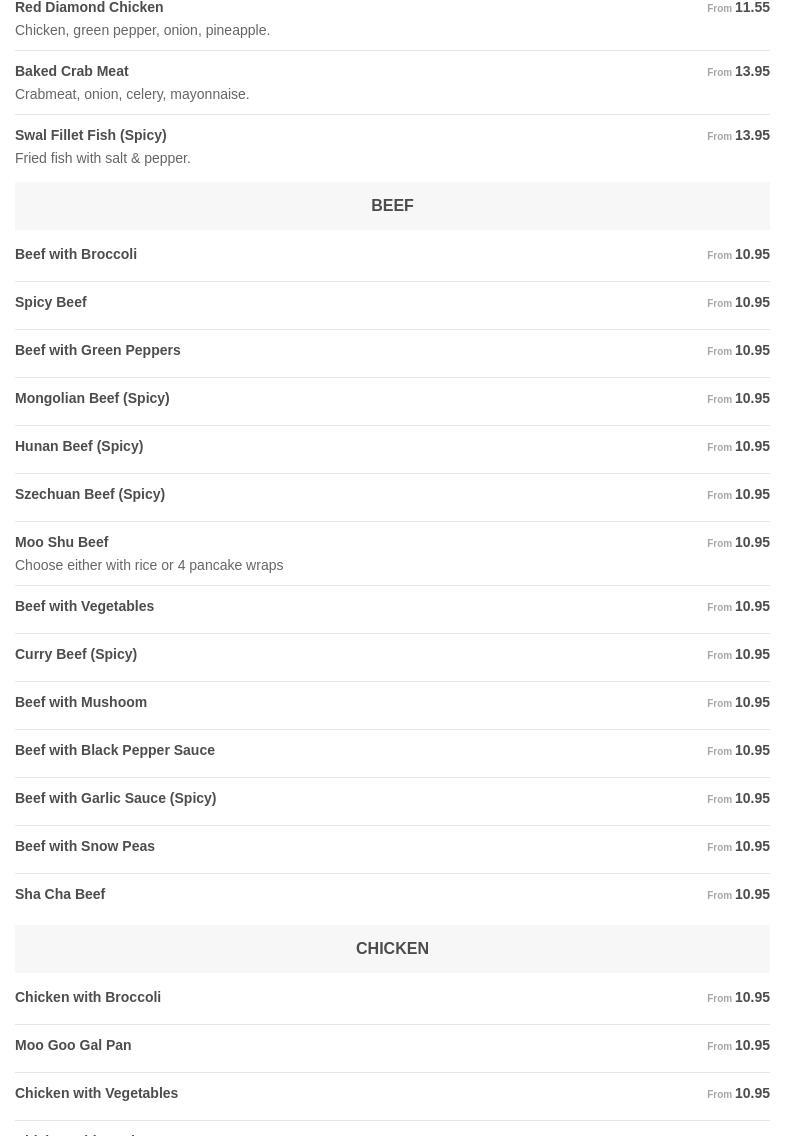Open the Baked Crab Meat item
Screen dimensions: 785x1136
[72, 72]
